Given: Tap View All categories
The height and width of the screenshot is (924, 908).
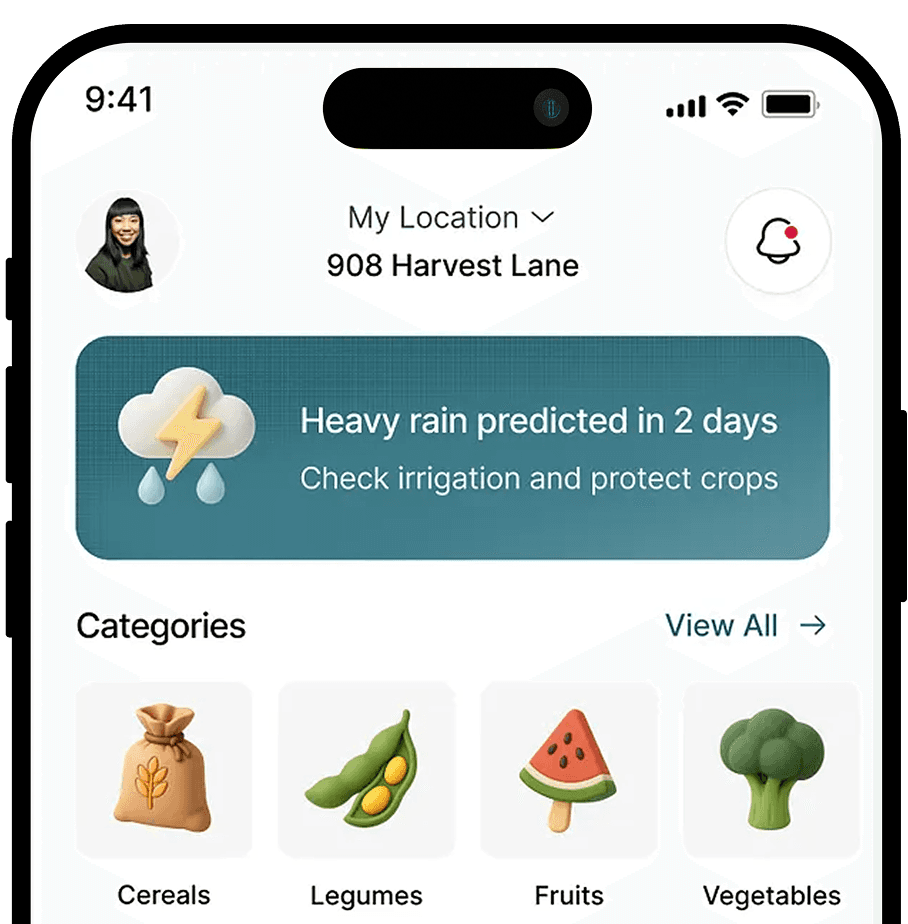Looking at the screenshot, I should 745,625.
